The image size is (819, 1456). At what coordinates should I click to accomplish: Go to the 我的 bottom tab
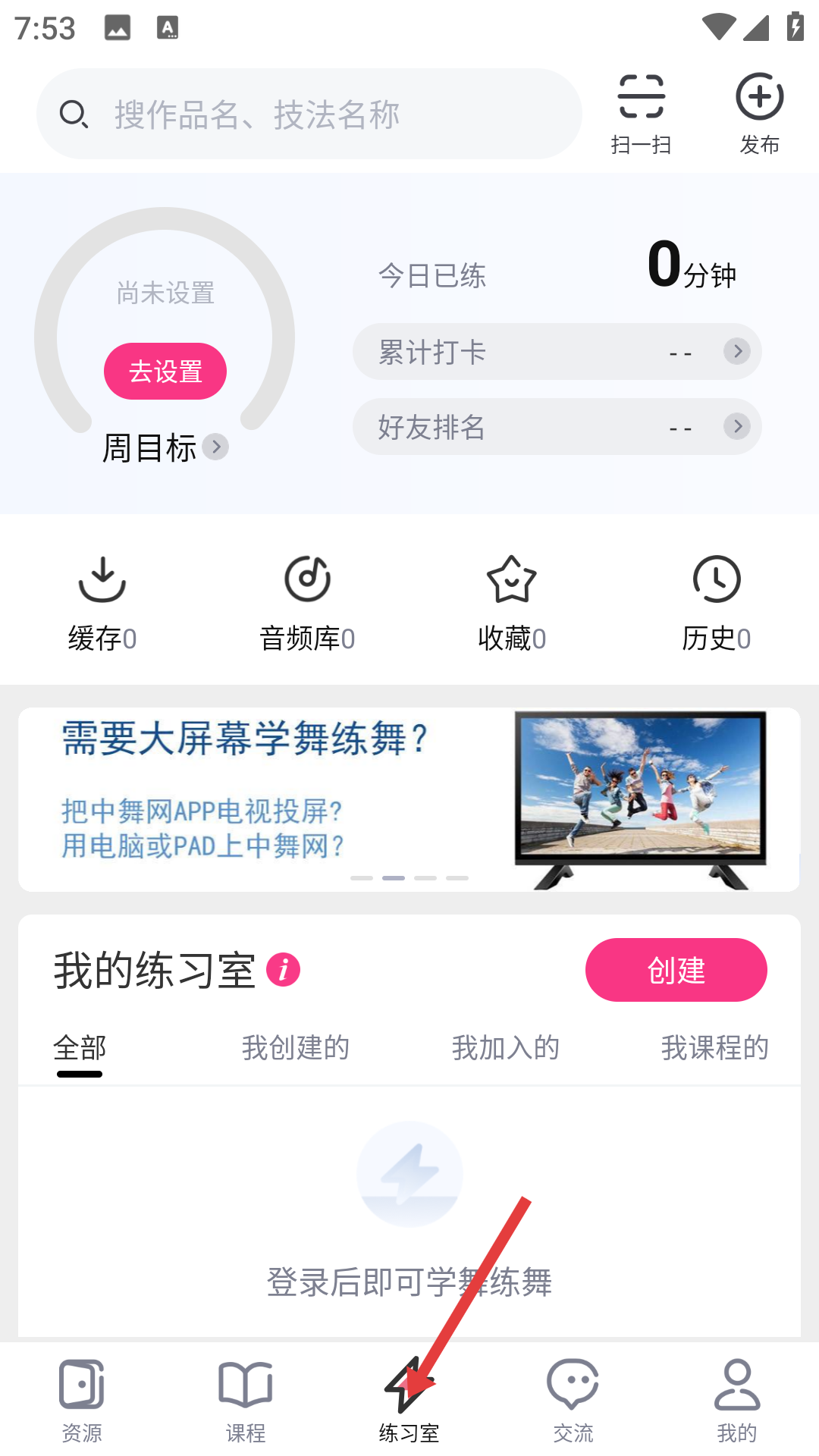tap(736, 1400)
